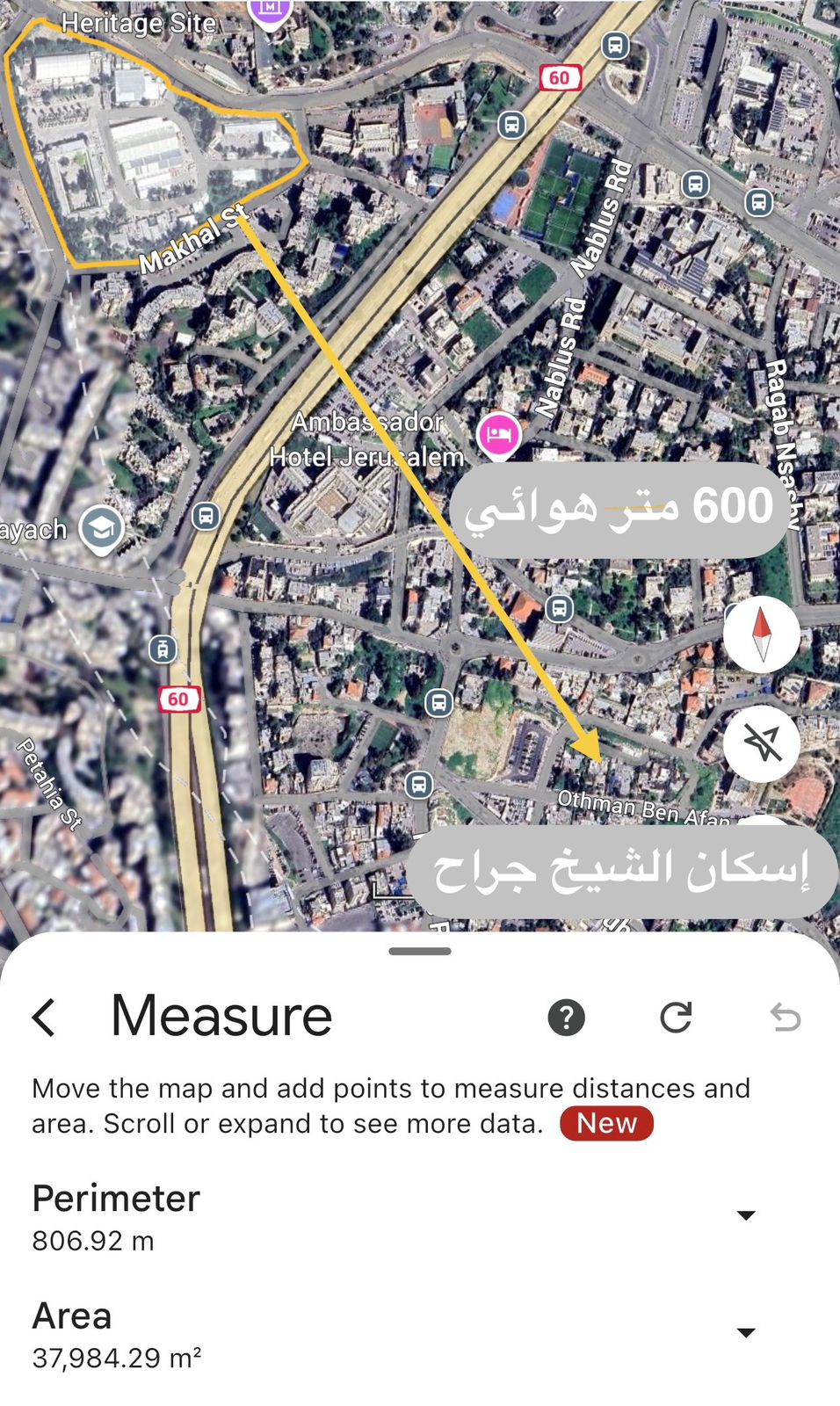The width and height of the screenshot is (840, 1406).
Task: Undo the last measurement point
Action: pyautogui.click(x=785, y=1018)
